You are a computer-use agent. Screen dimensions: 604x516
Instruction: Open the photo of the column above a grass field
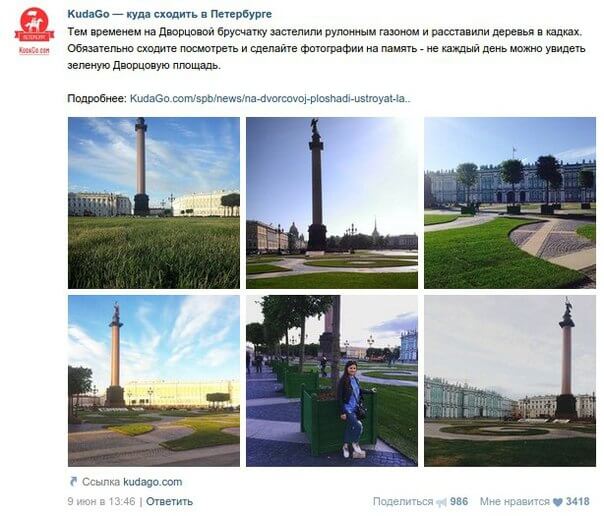pyautogui.click(x=153, y=203)
